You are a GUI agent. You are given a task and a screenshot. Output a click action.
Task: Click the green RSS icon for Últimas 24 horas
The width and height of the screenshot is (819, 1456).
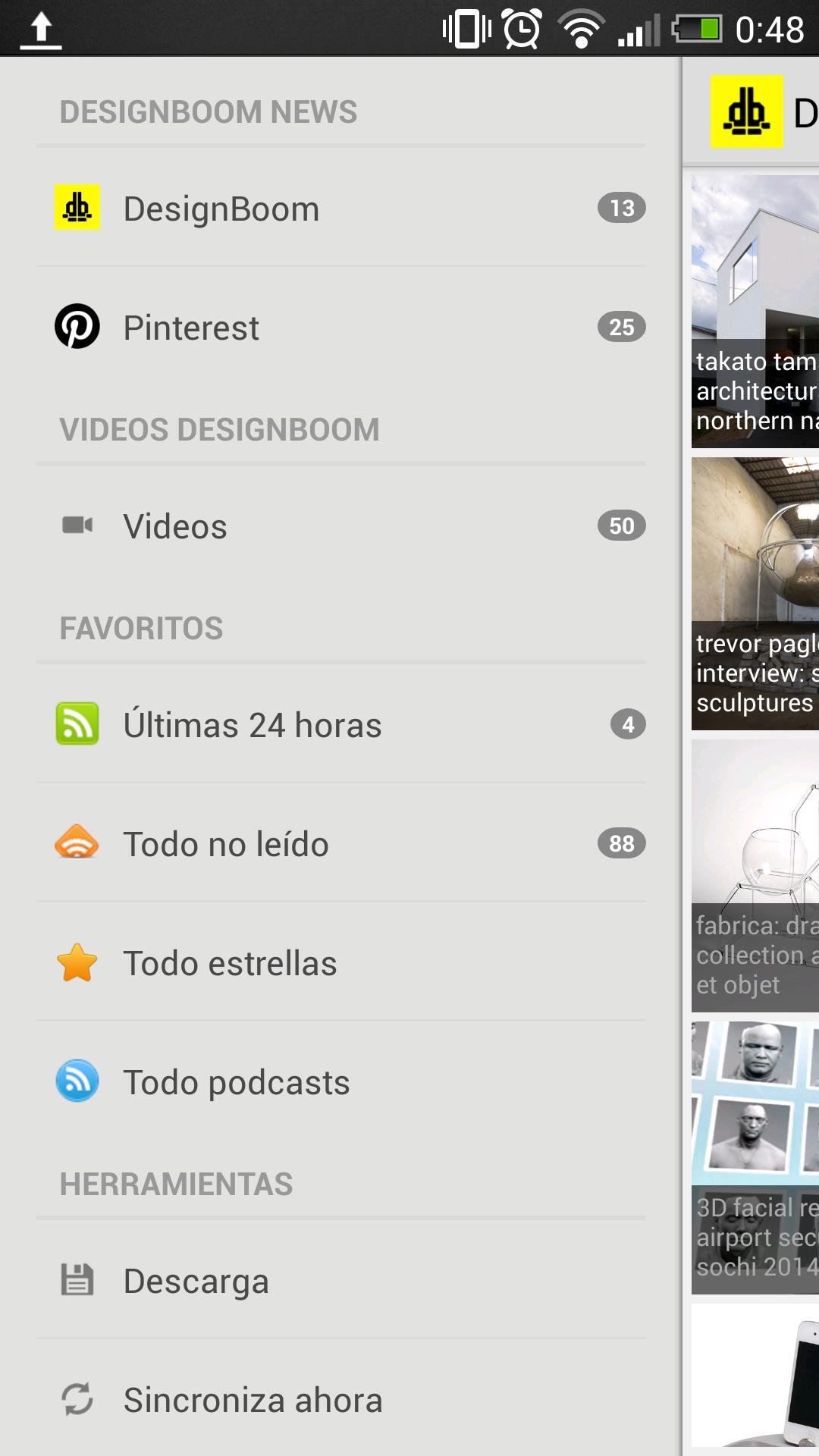(77, 724)
